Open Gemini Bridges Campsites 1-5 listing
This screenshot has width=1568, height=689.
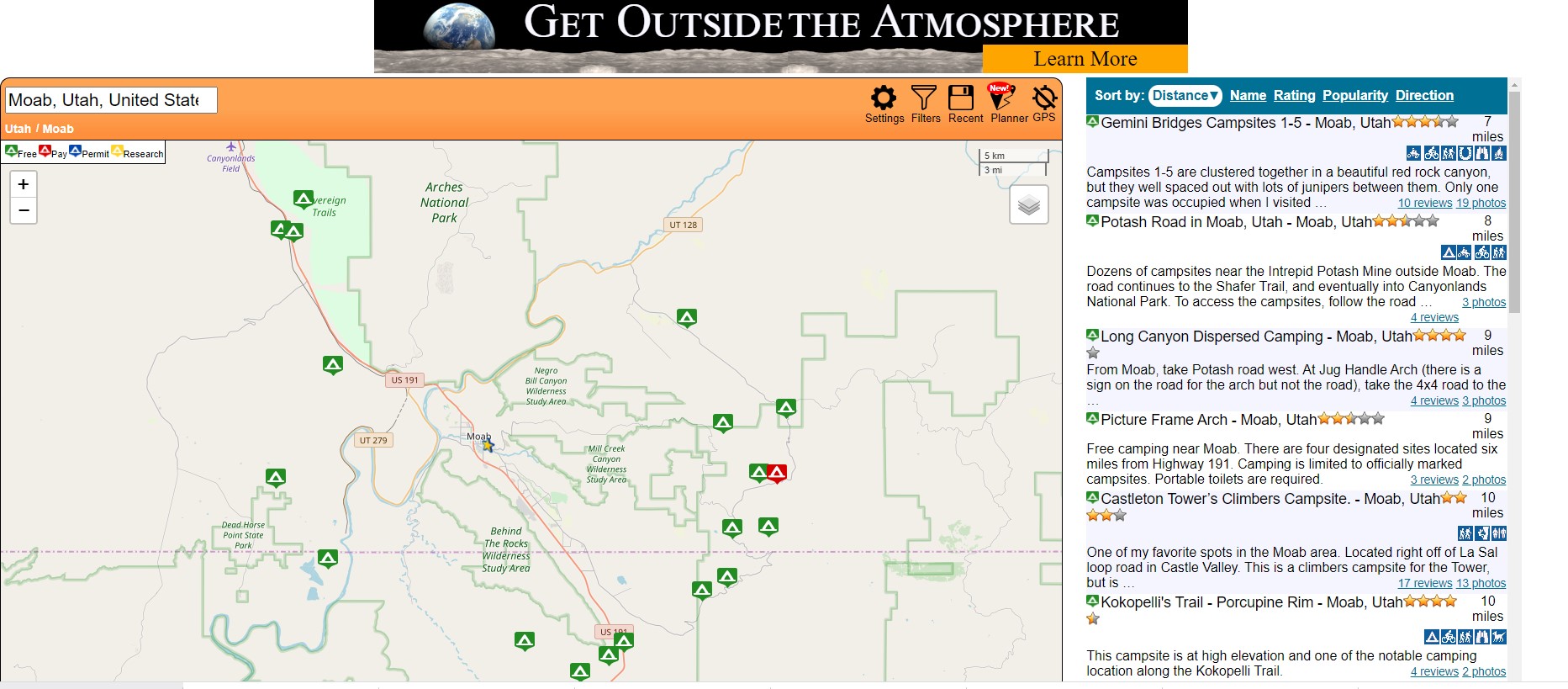[1245, 123]
